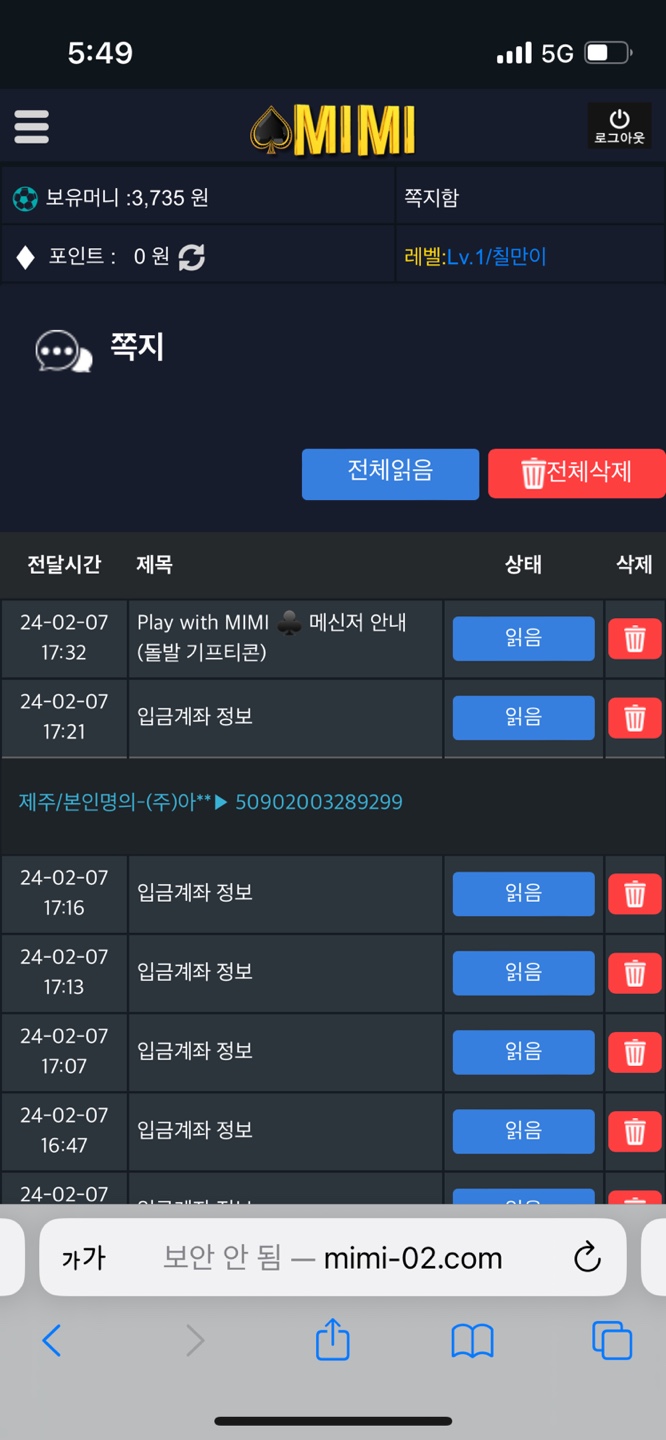Open the hamburger menu
The image size is (666, 1440).
pyautogui.click(x=32, y=127)
